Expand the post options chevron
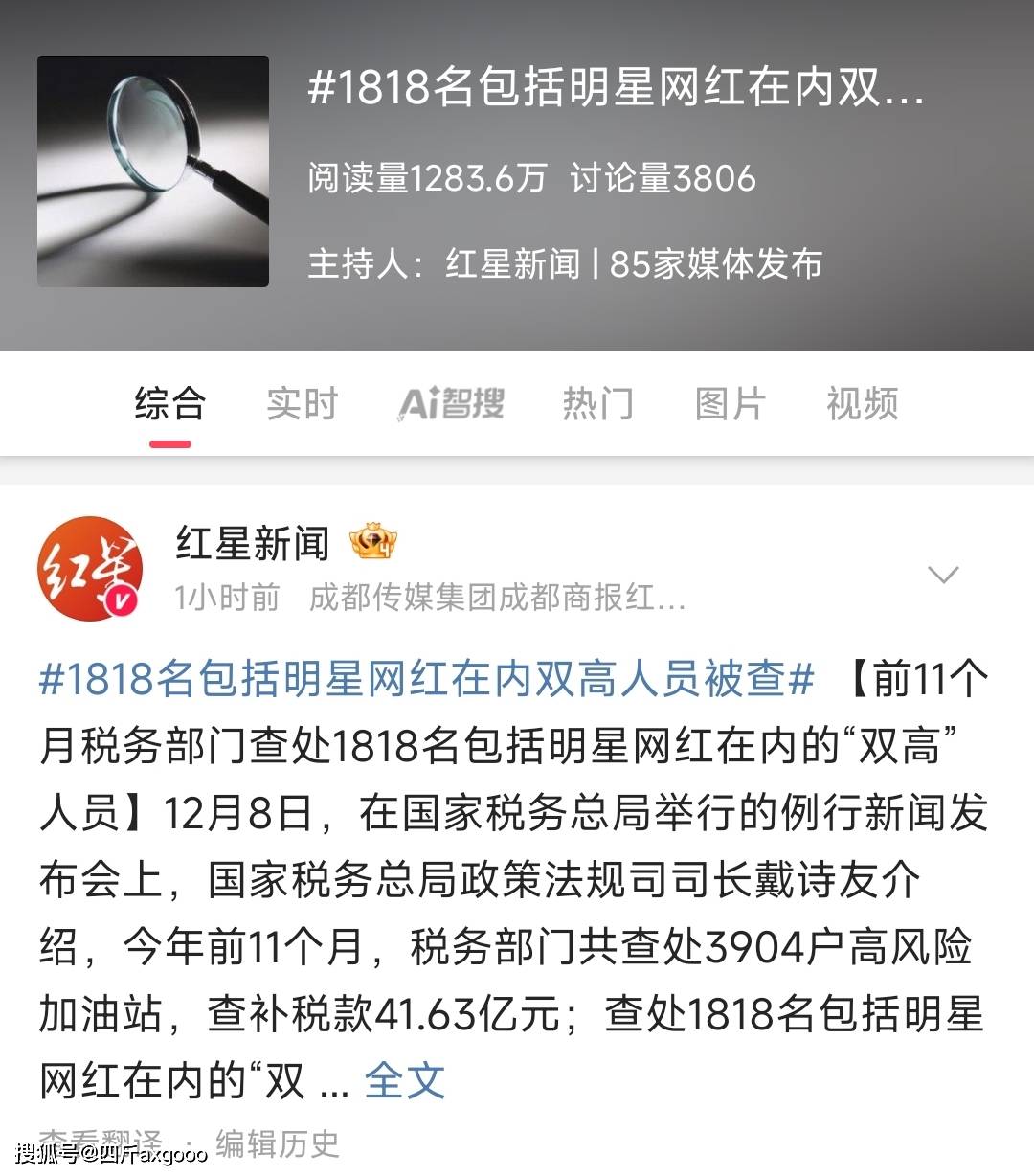The image size is (1034, 1176). click(x=944, y=575)
